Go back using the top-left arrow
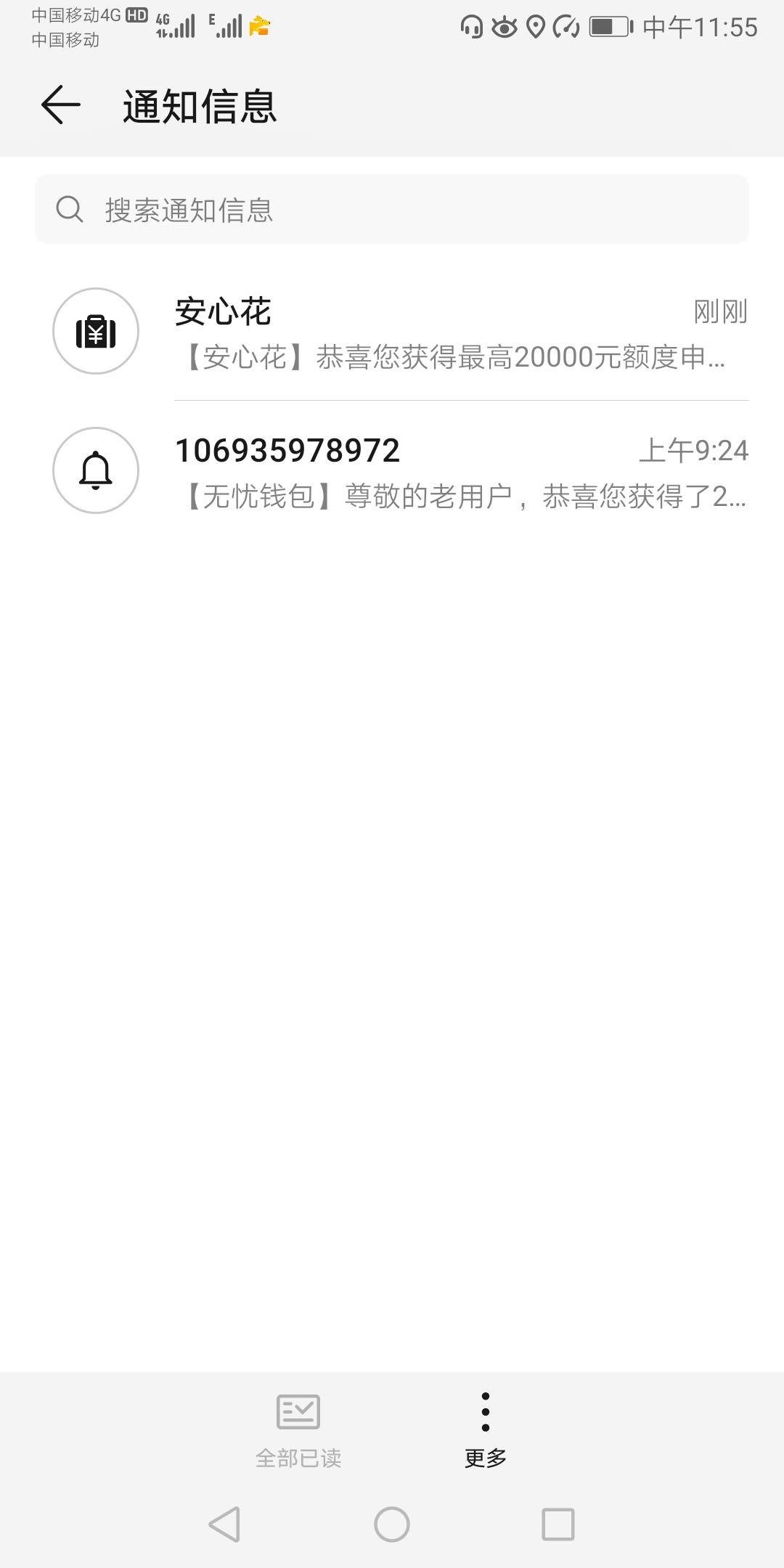This screenshot has height=1568, width=784. click(61, 106)
